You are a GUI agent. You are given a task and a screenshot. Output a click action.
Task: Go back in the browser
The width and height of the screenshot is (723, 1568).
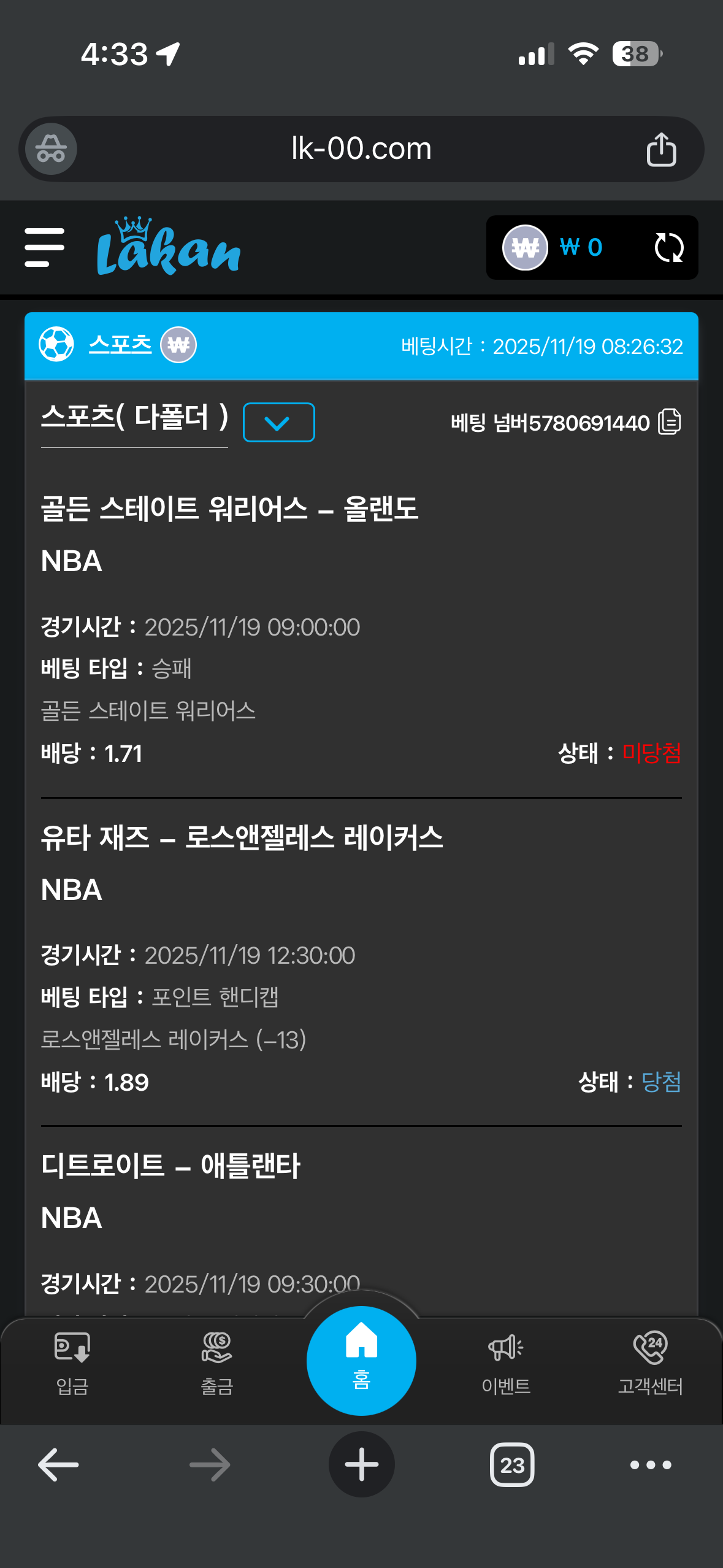click(x=58, y=1465)
